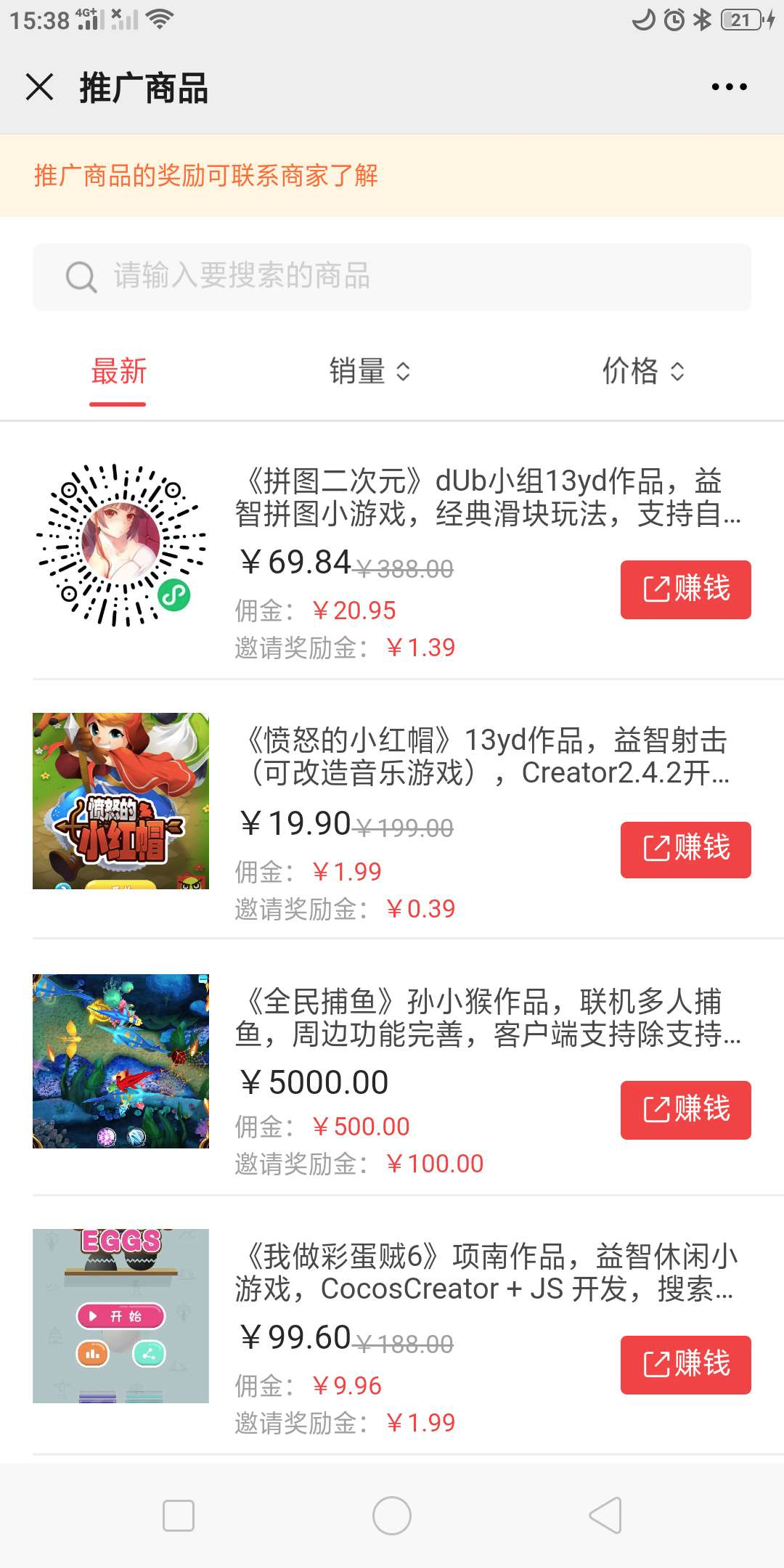Open the 《愤怒的小红帽》 product listing
784x1568 pixels.
pyautogui.click(x=486, y=756)
